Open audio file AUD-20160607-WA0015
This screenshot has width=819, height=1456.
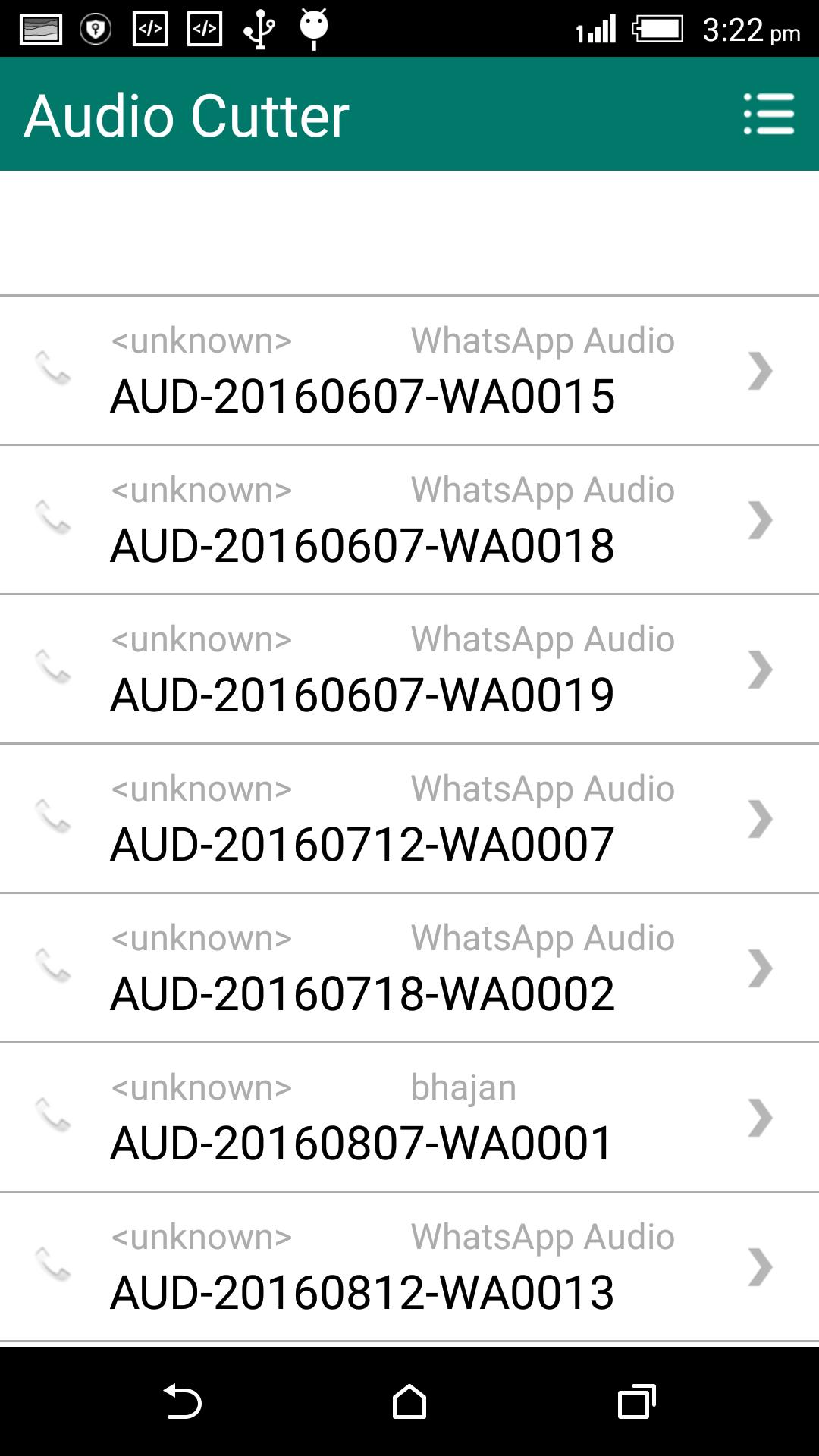point(409,370)
